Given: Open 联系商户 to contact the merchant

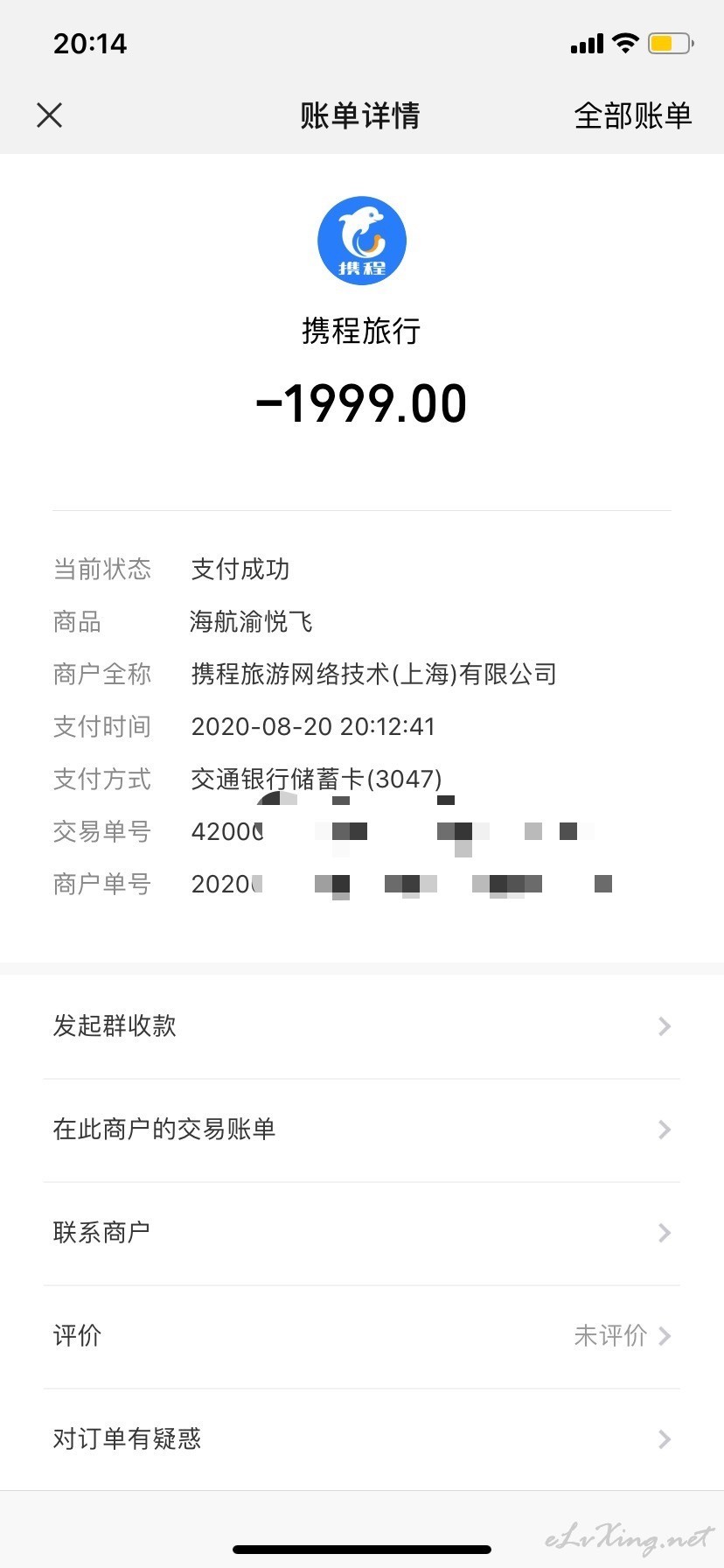Looking at the screenshot, I should point(362,1233).
